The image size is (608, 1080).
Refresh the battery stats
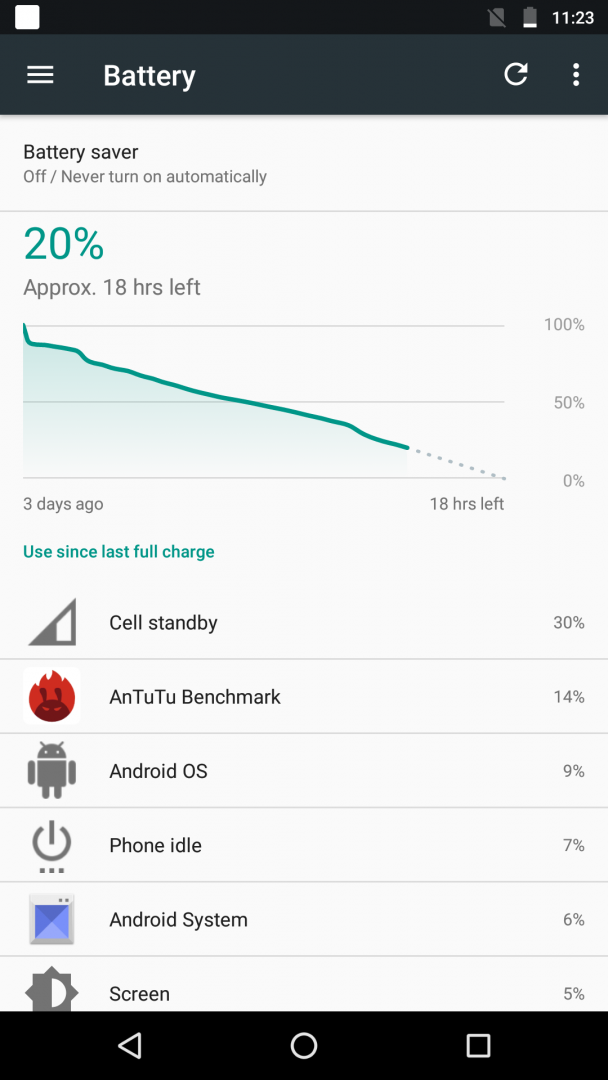point(516,74)
